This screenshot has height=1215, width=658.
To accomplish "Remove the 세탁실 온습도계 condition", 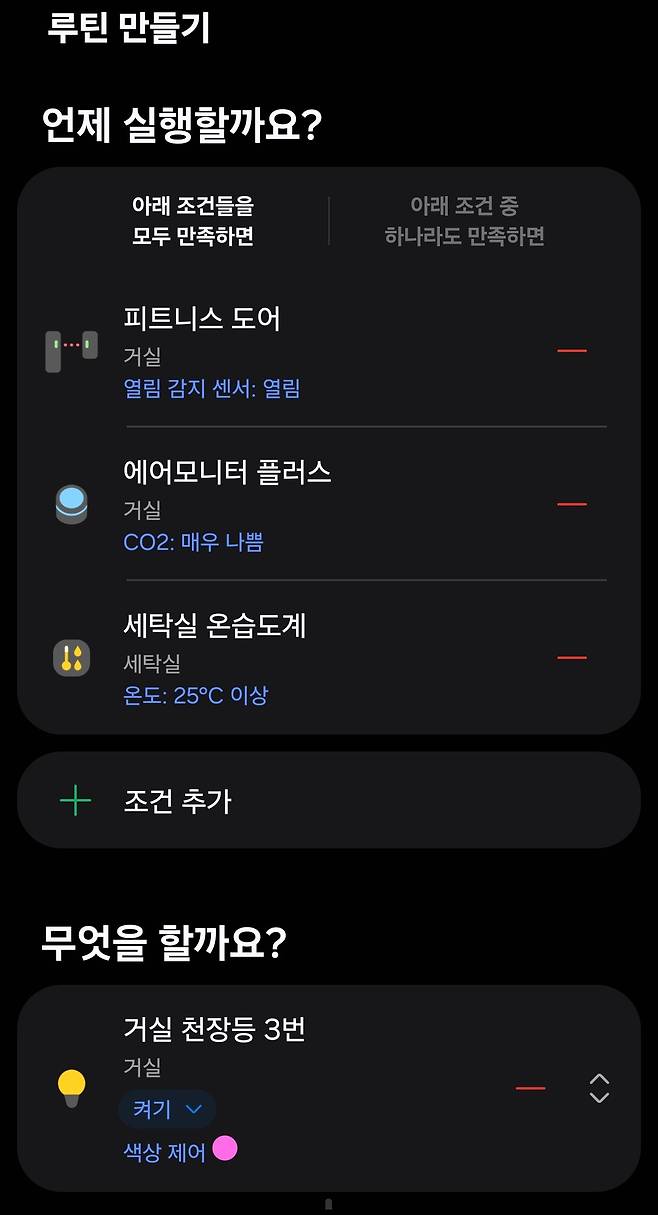I will click(572, 657).
